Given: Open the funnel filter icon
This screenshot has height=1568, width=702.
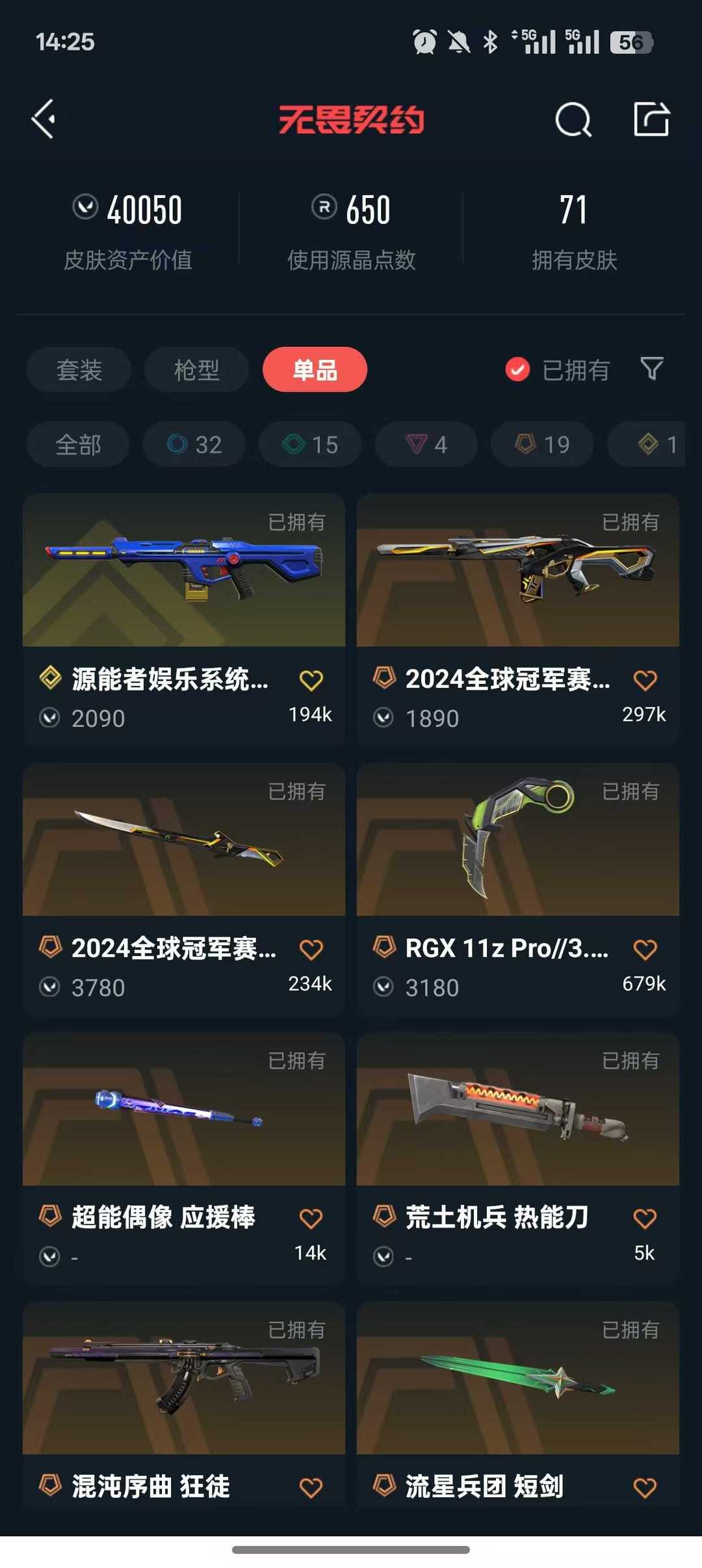Looking at the screenshot, I should [x=651, y=368].
